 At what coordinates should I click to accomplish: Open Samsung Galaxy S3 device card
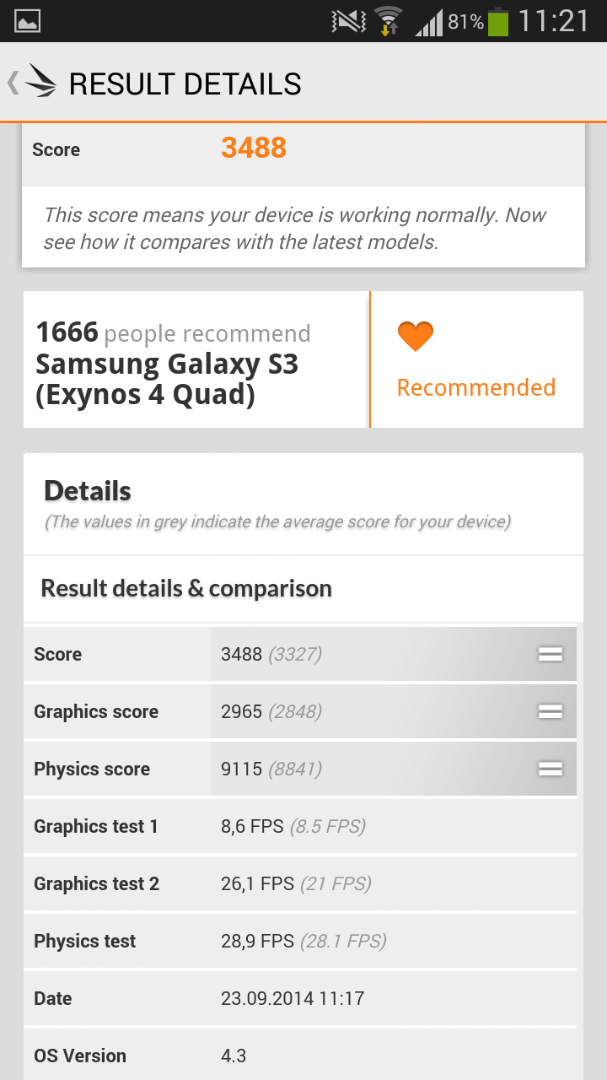[x=196, y=360]
